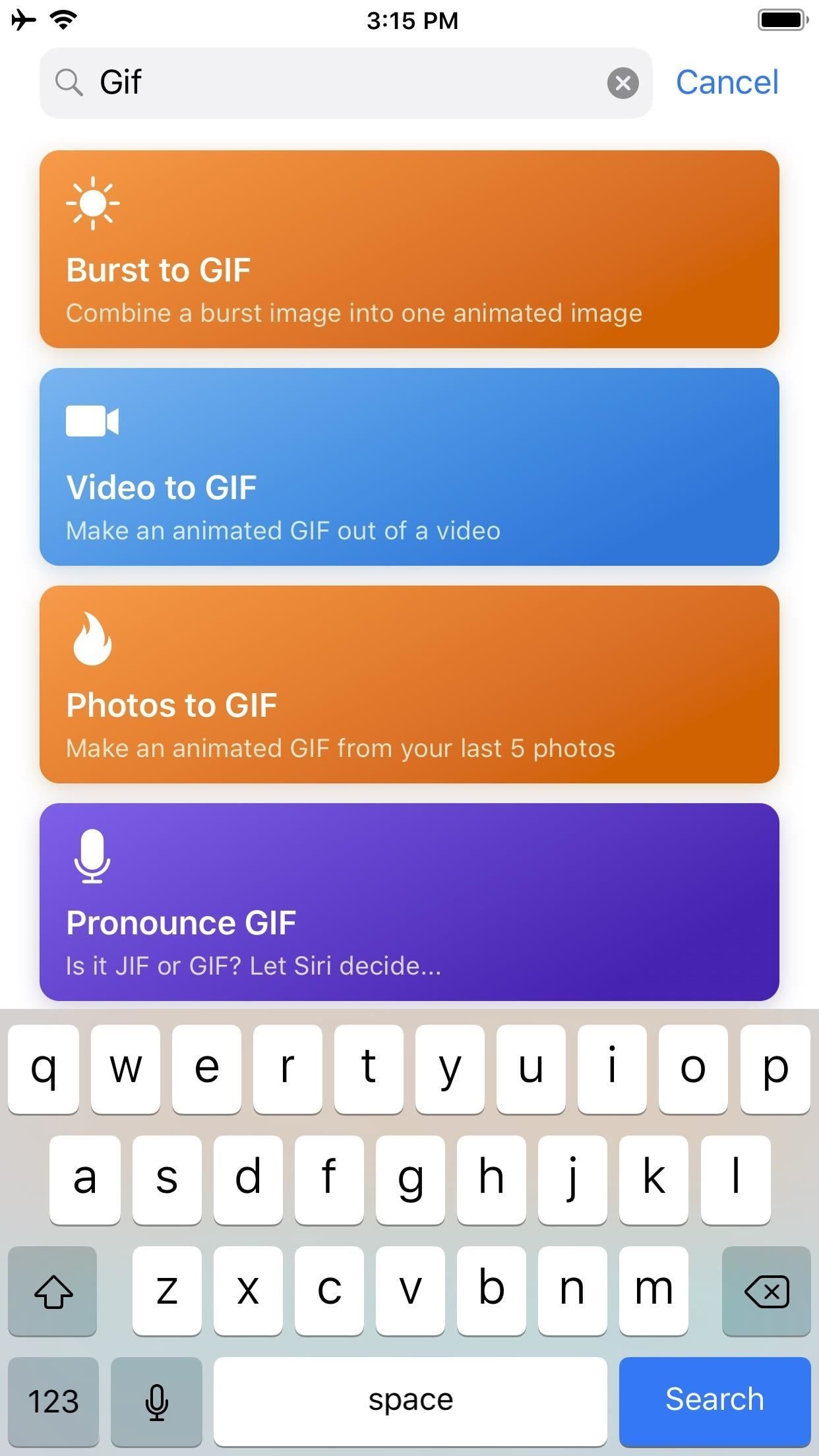Open the Burst to GIF shortcut
819x1456 pixels.
409,249
